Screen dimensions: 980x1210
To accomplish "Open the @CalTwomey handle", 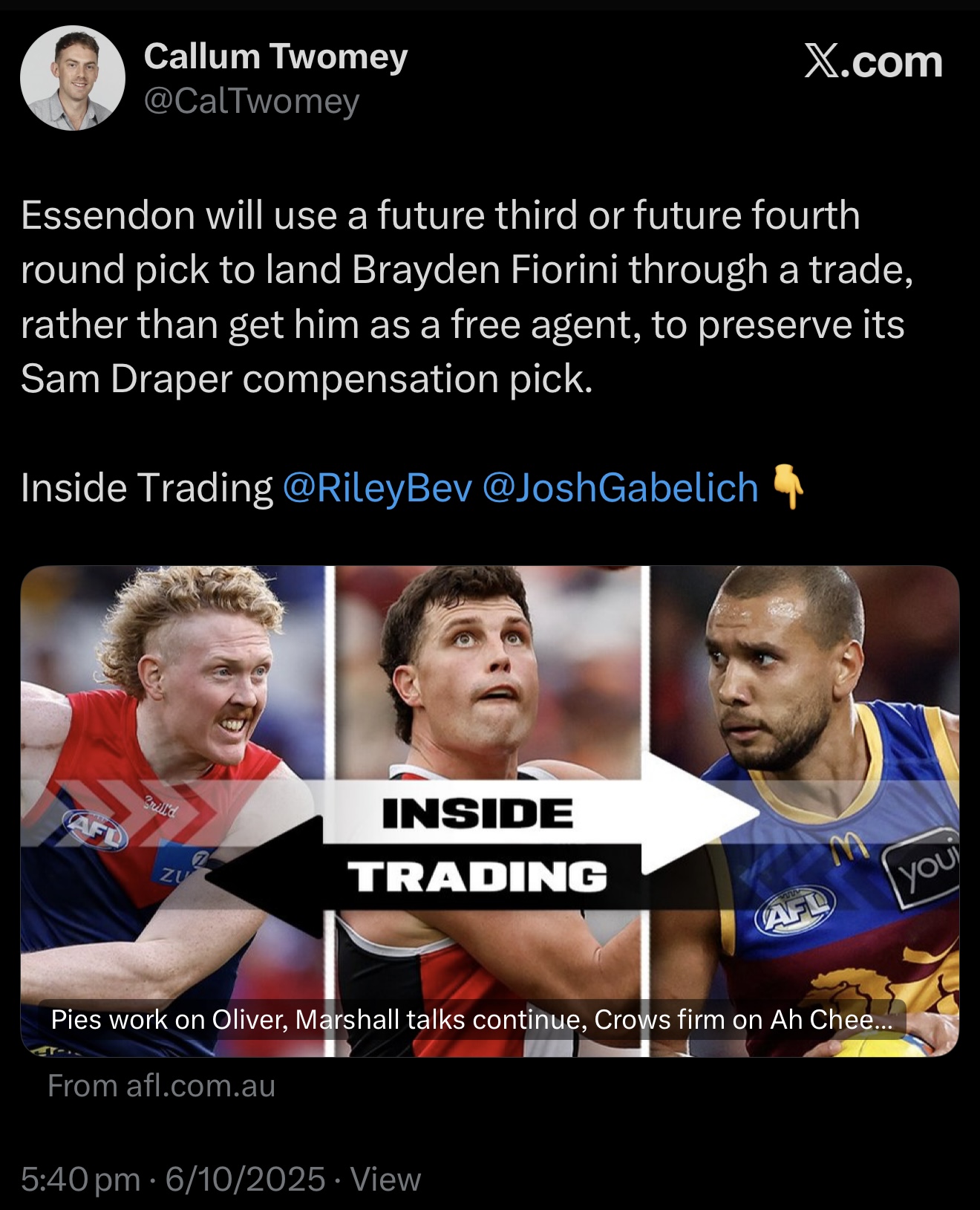I will tap(252, 101).
